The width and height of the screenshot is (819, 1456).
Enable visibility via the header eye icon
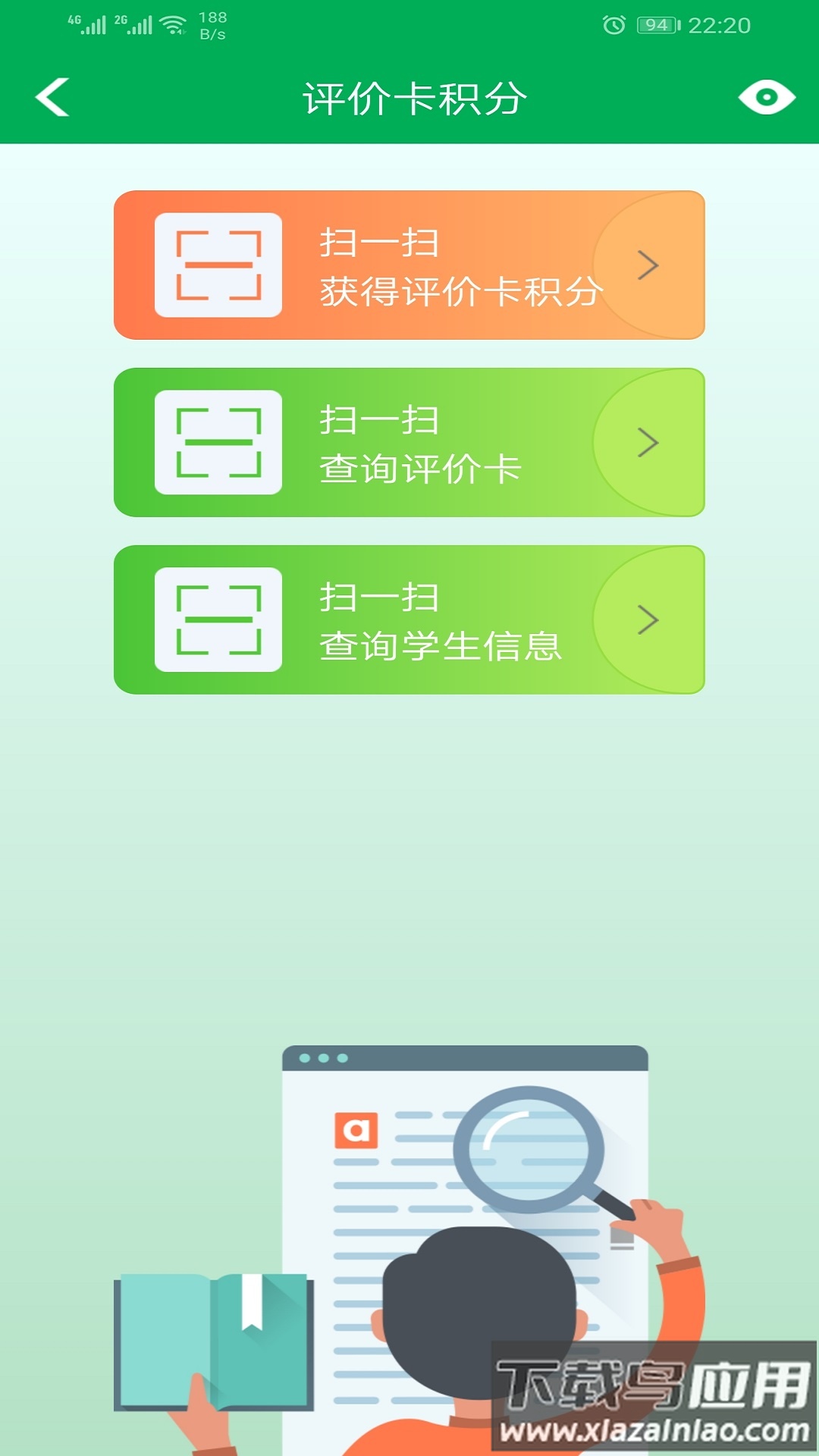(766, 96)
